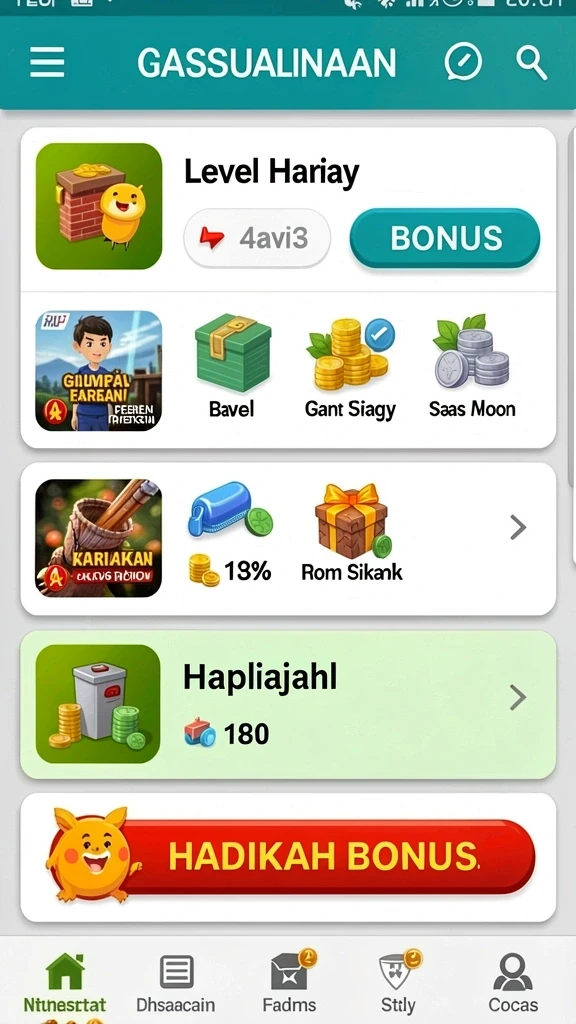Screen dimensions: 576x1024
Task: Select the Bavel green chest
Action: point(232,368)
